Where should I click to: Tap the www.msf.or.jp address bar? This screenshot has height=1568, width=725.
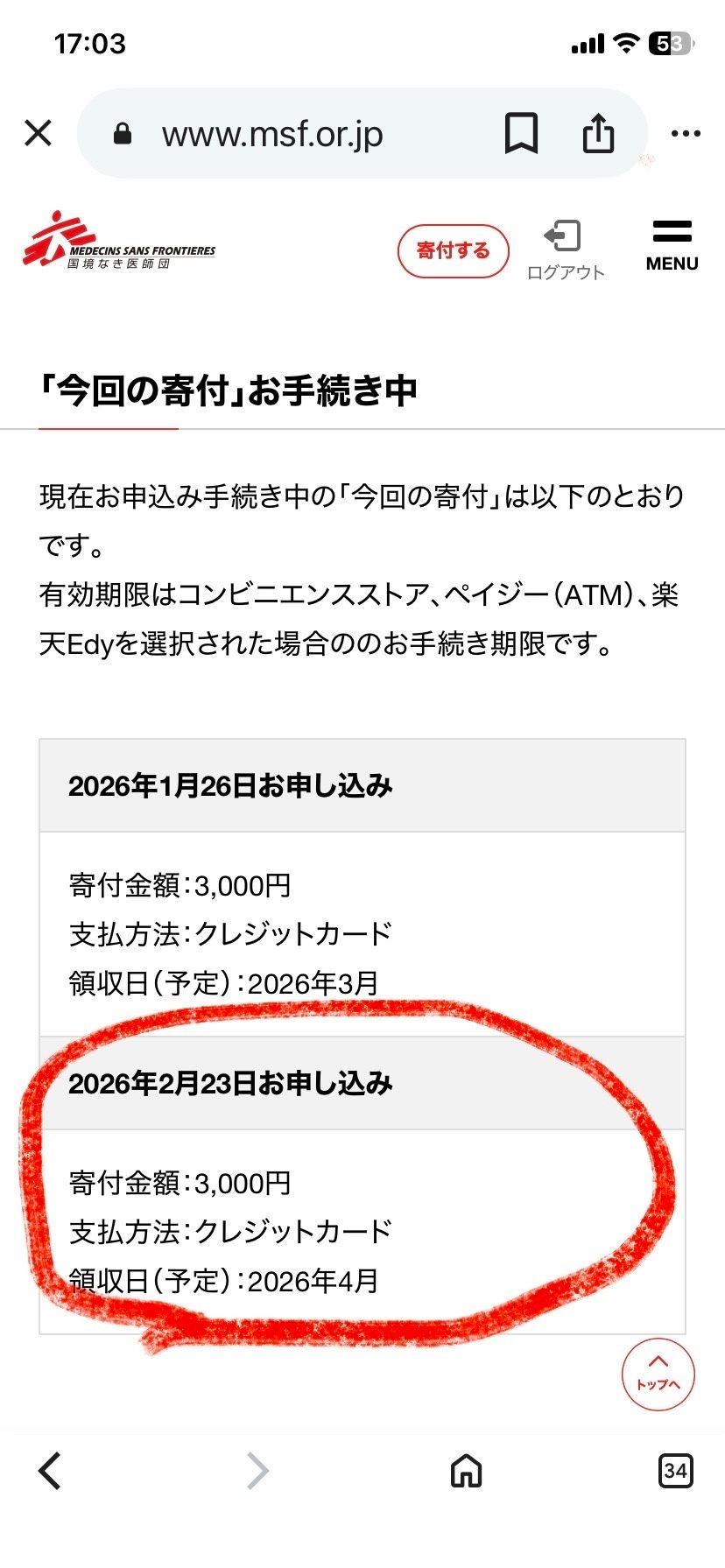point(271,135)
